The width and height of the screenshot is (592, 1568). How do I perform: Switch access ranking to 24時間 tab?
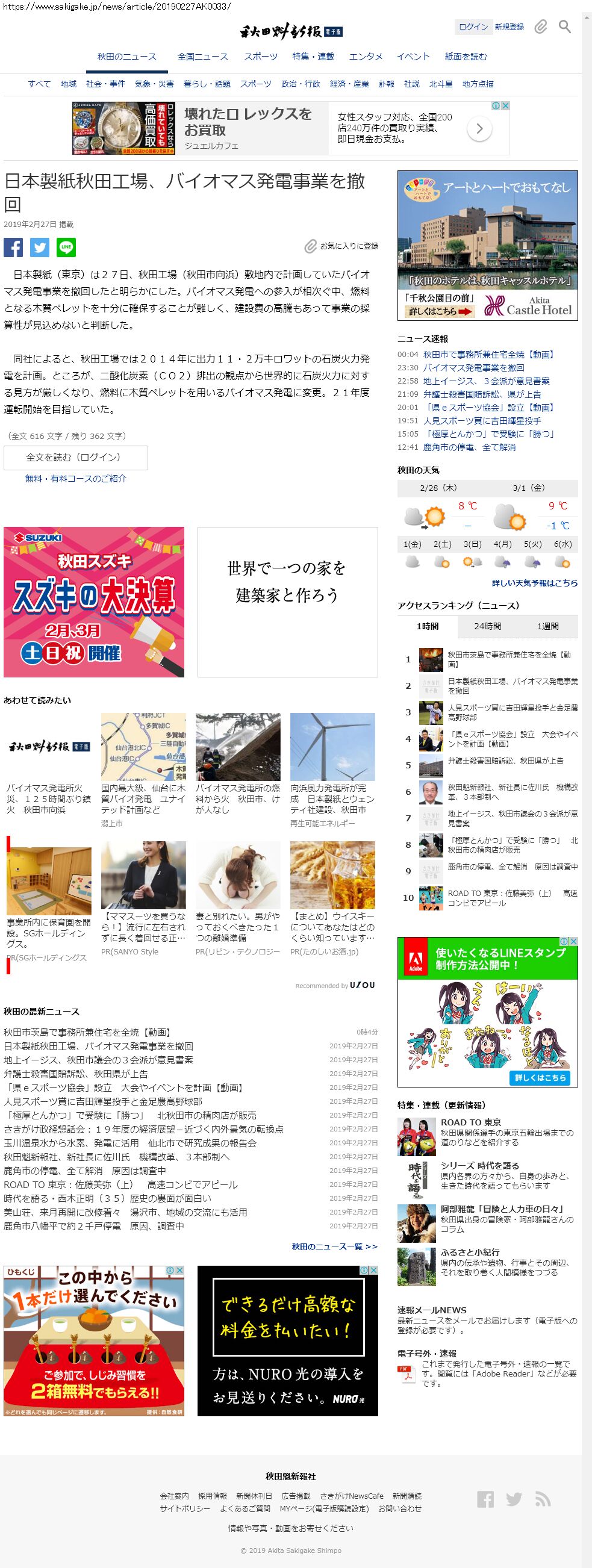[x=487, y=626]
